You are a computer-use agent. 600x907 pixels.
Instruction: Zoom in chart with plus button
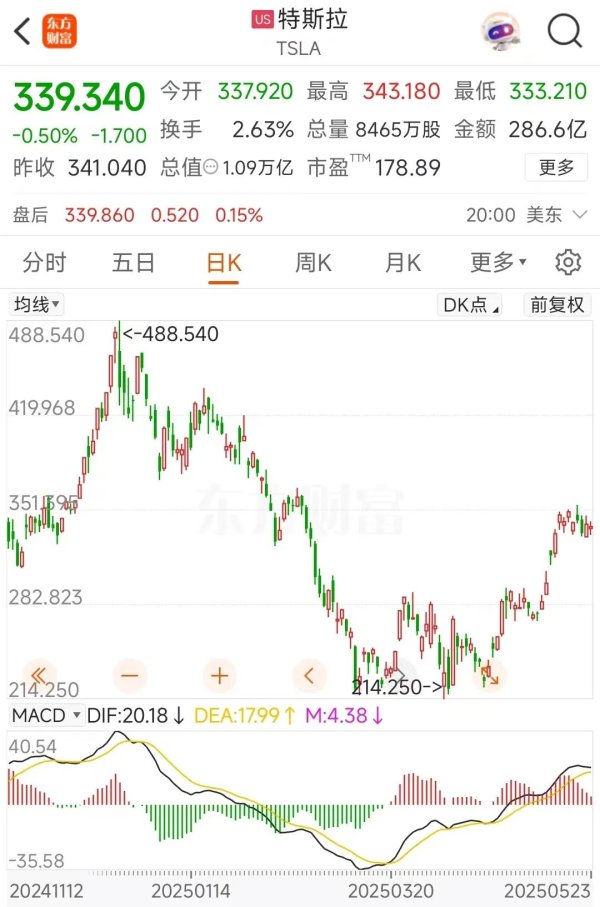pos(220,675)
